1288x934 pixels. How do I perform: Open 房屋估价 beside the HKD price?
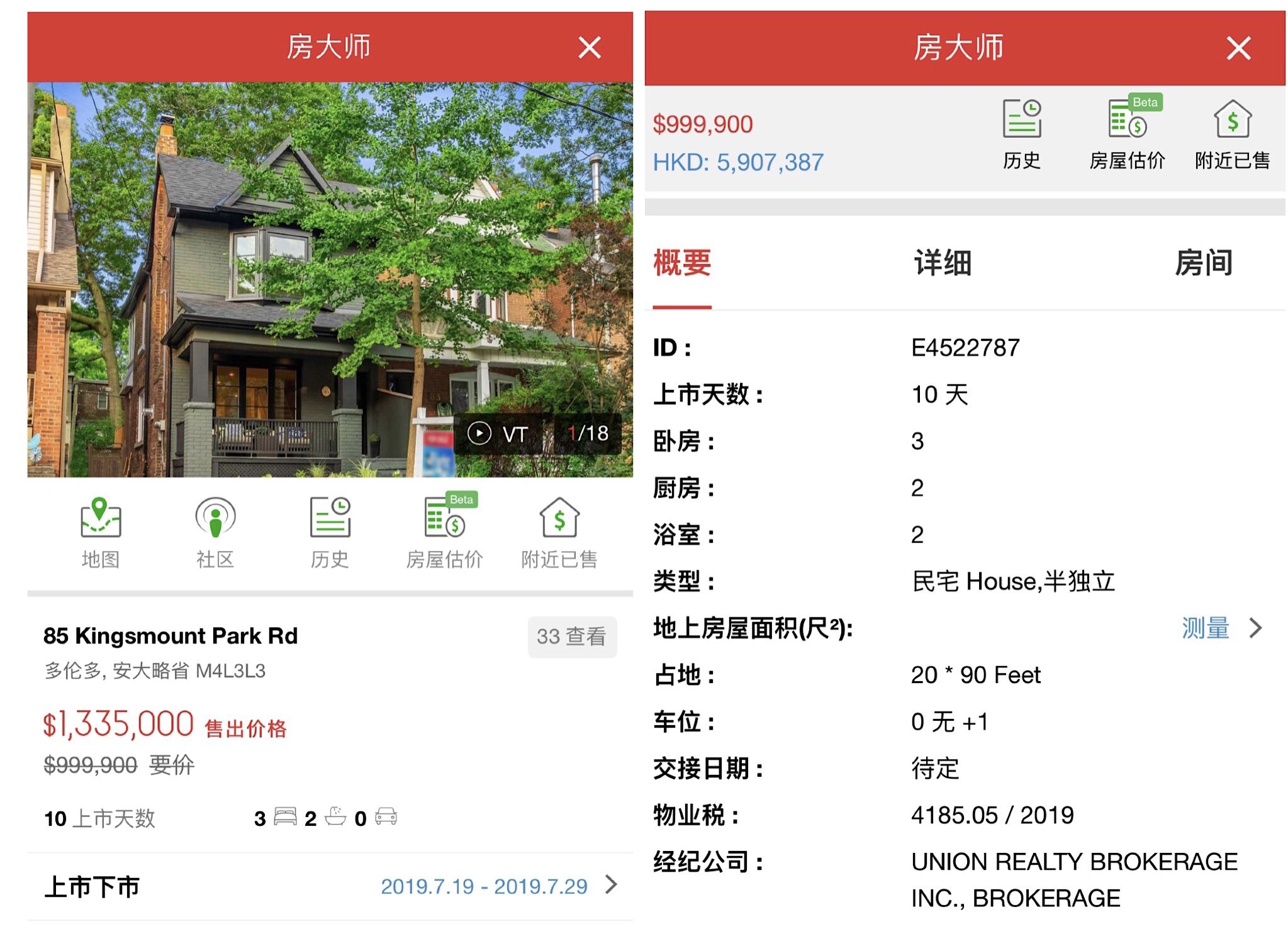(x=1127, y=135)
